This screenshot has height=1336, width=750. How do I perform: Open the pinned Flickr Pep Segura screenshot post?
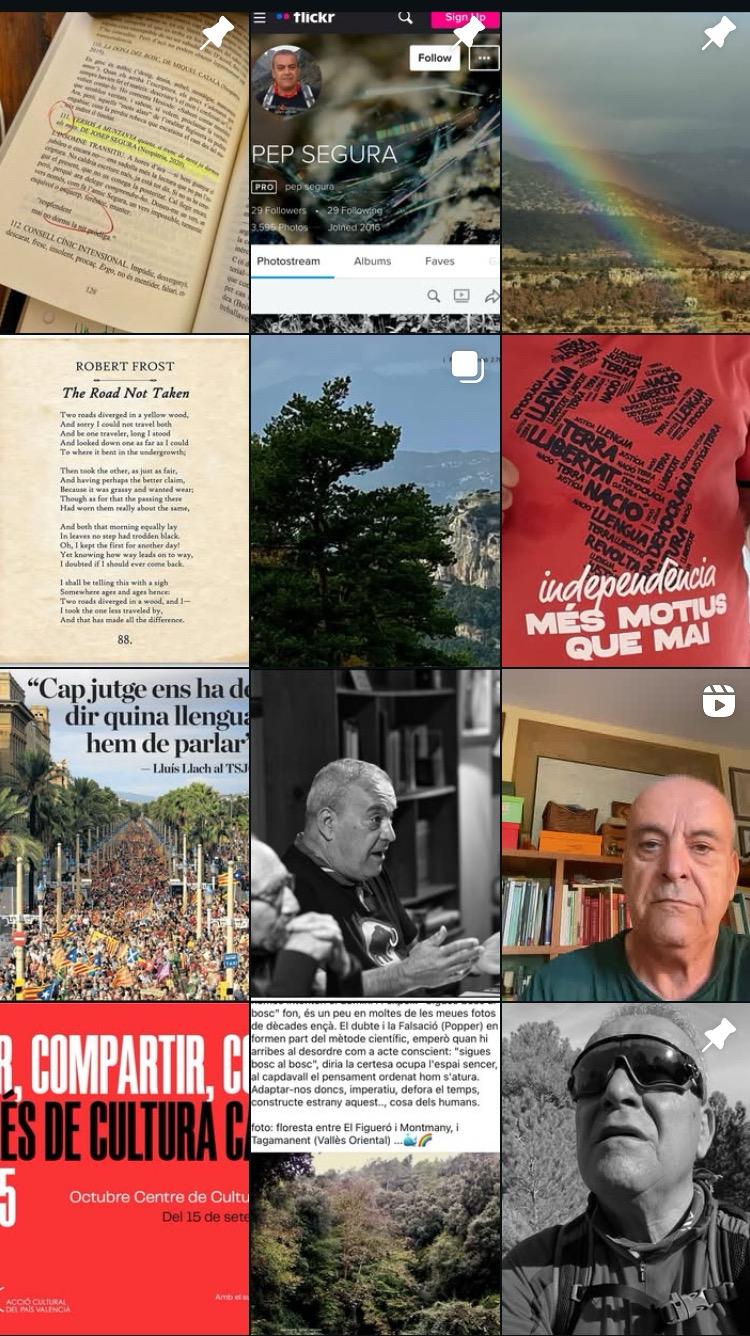point(375,172)
